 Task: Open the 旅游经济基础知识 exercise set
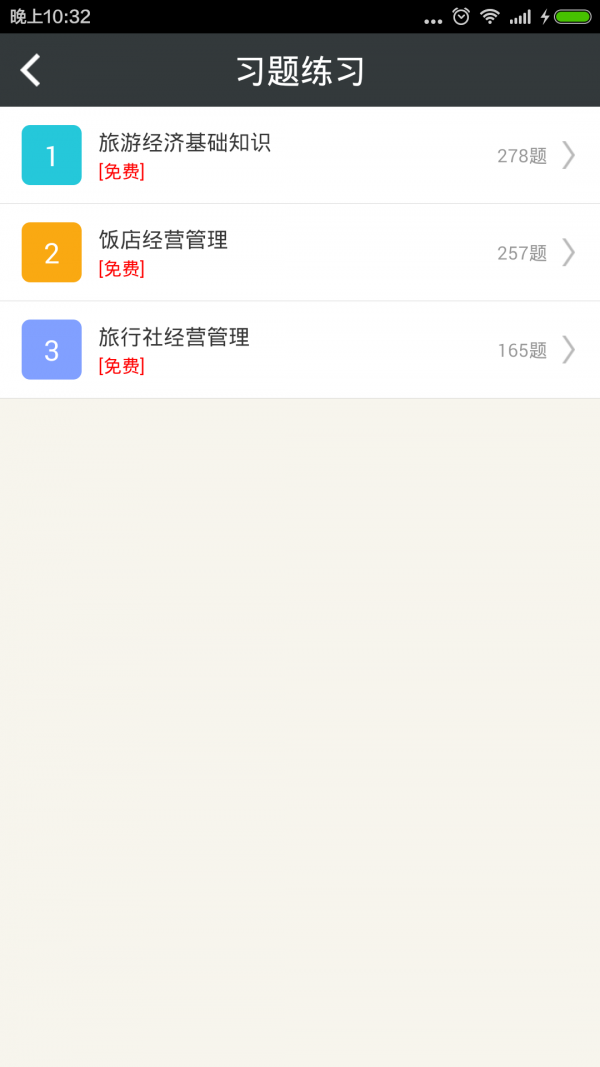pyautogui.click(x=300, y=155)
